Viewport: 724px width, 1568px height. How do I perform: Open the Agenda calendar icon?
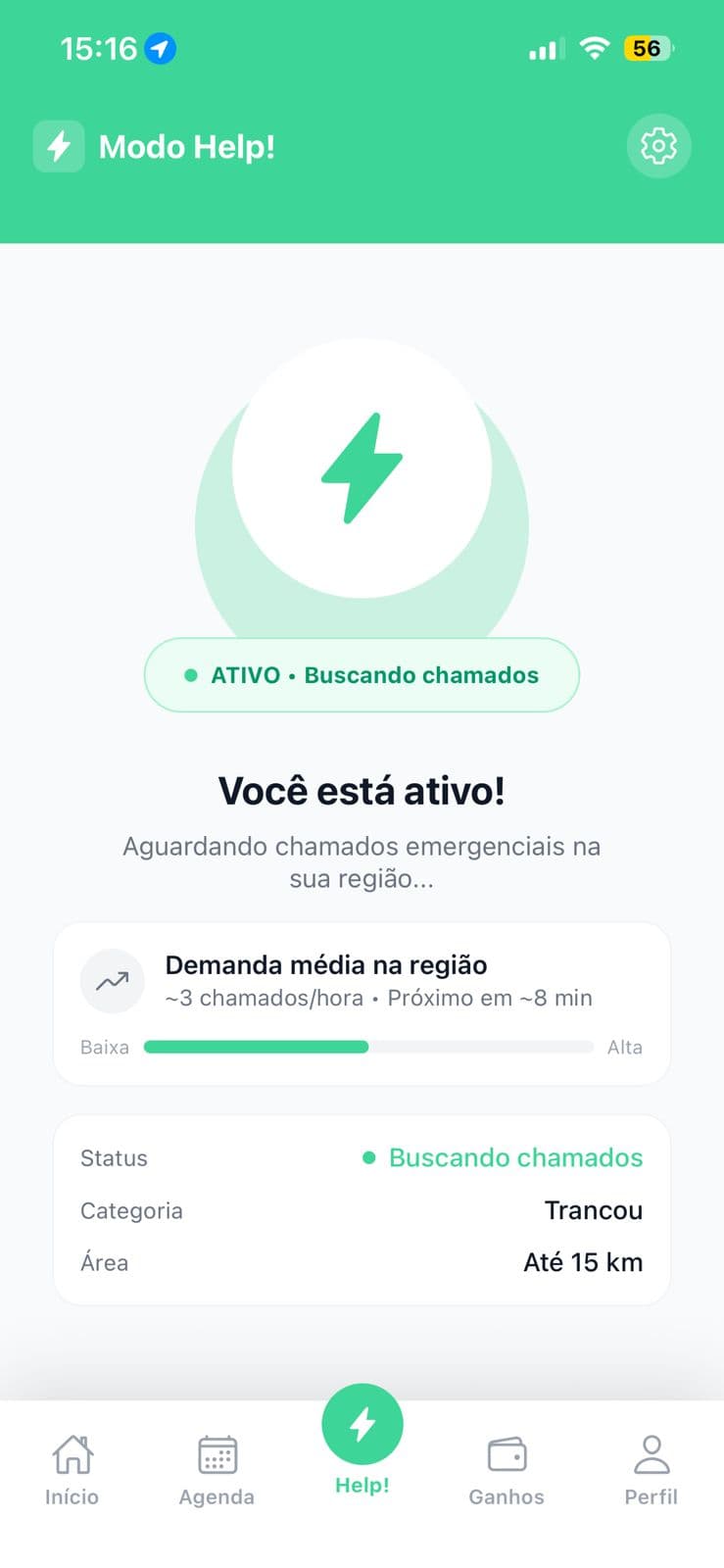point(217,1453)
